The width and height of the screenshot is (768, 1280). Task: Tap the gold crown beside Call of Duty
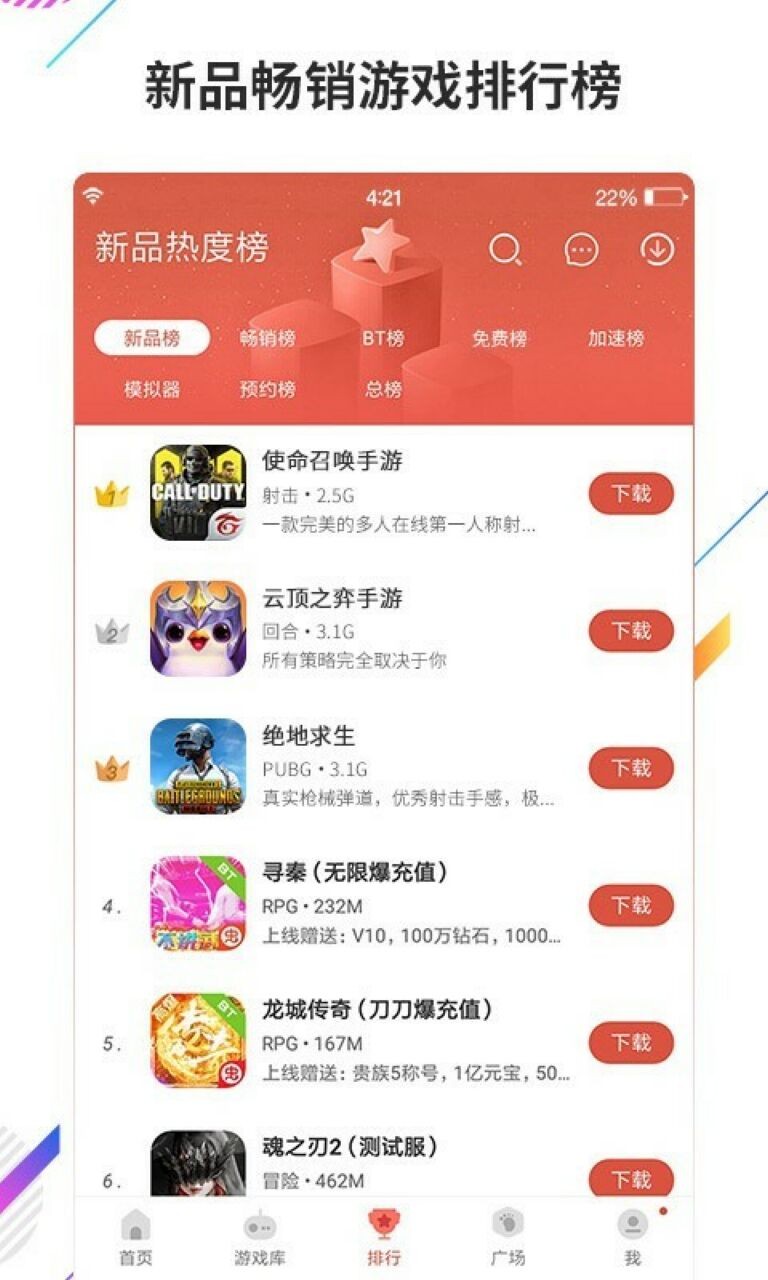(113, 490)
